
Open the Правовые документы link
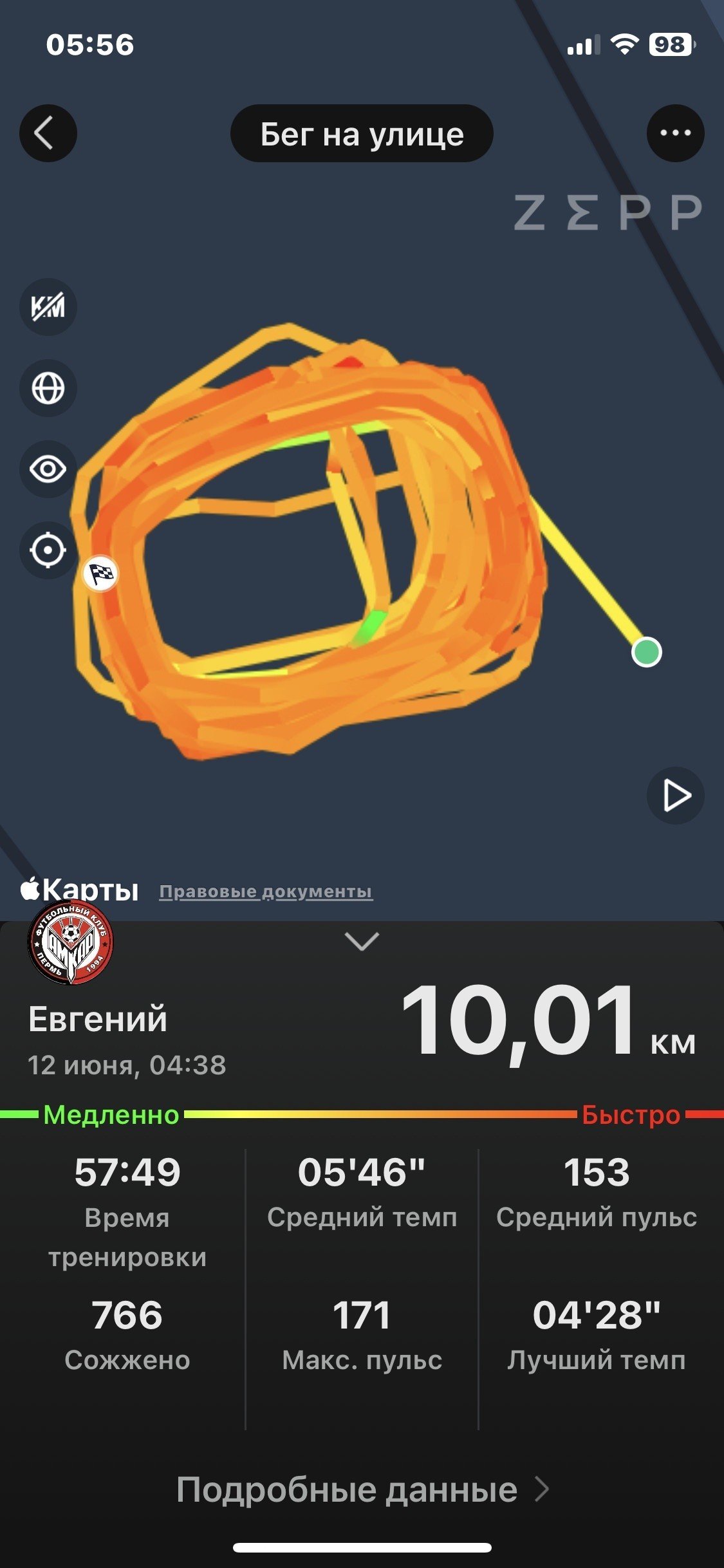[266, 891]
